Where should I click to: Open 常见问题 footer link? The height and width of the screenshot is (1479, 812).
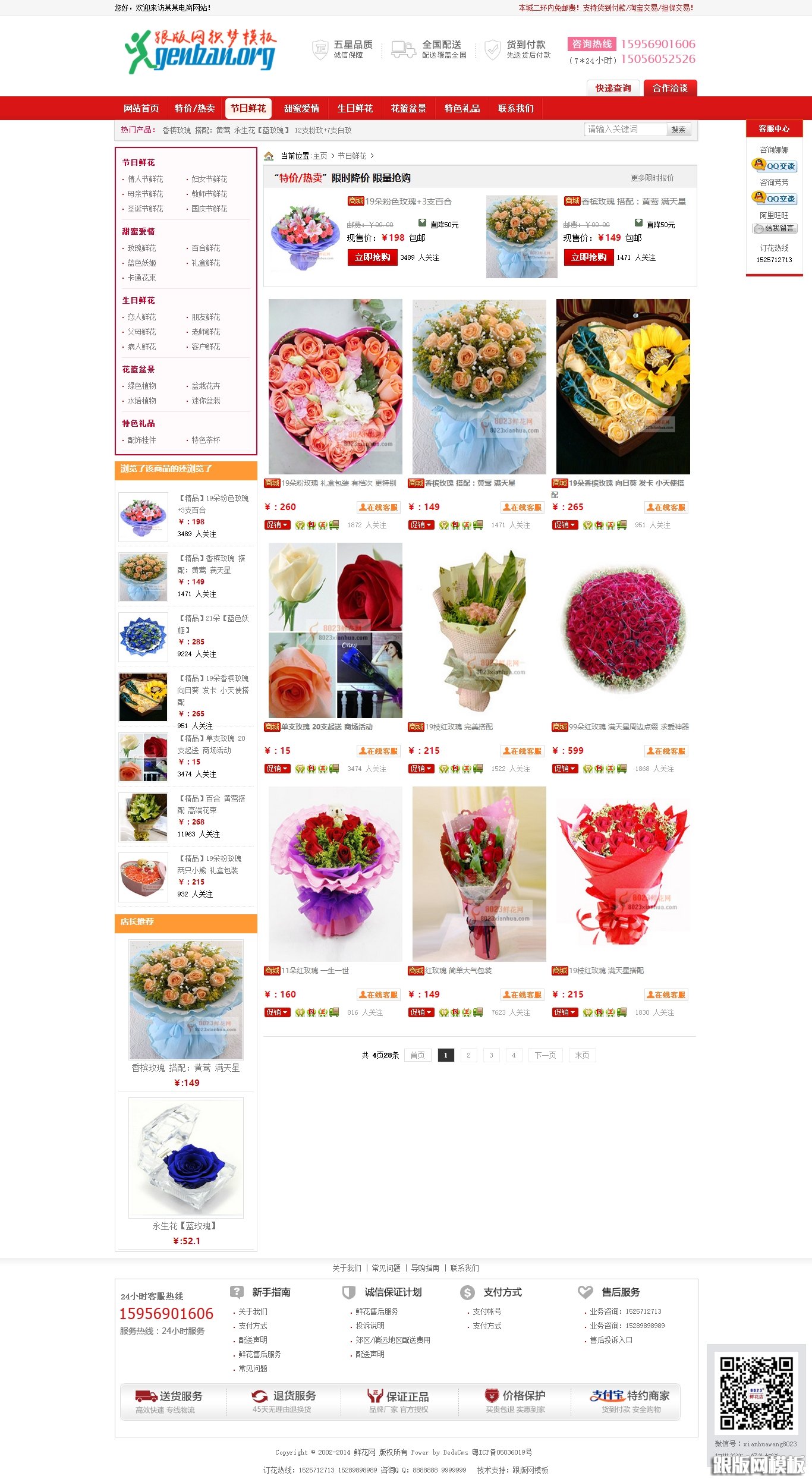386,1268
